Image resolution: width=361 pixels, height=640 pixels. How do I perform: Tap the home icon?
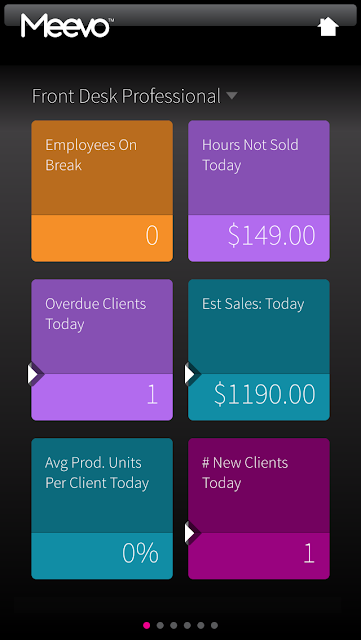click(x=328, y=27)
